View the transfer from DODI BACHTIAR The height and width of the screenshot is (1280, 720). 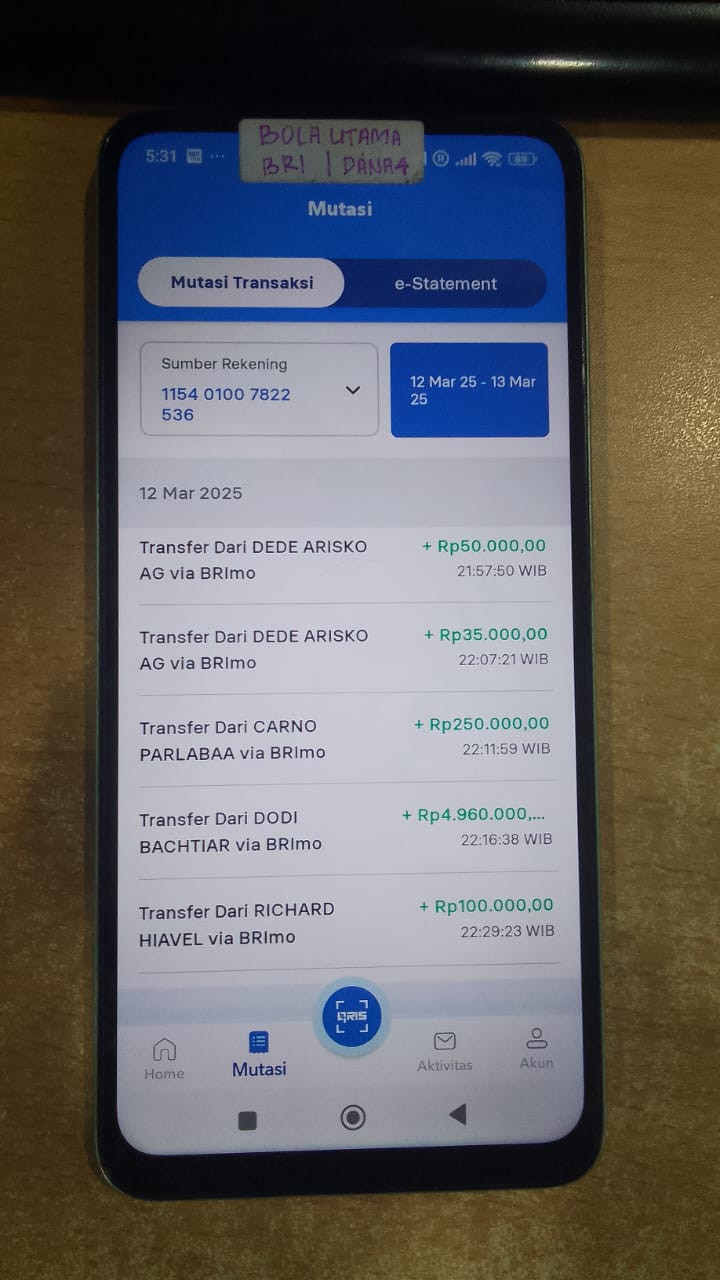345,830
